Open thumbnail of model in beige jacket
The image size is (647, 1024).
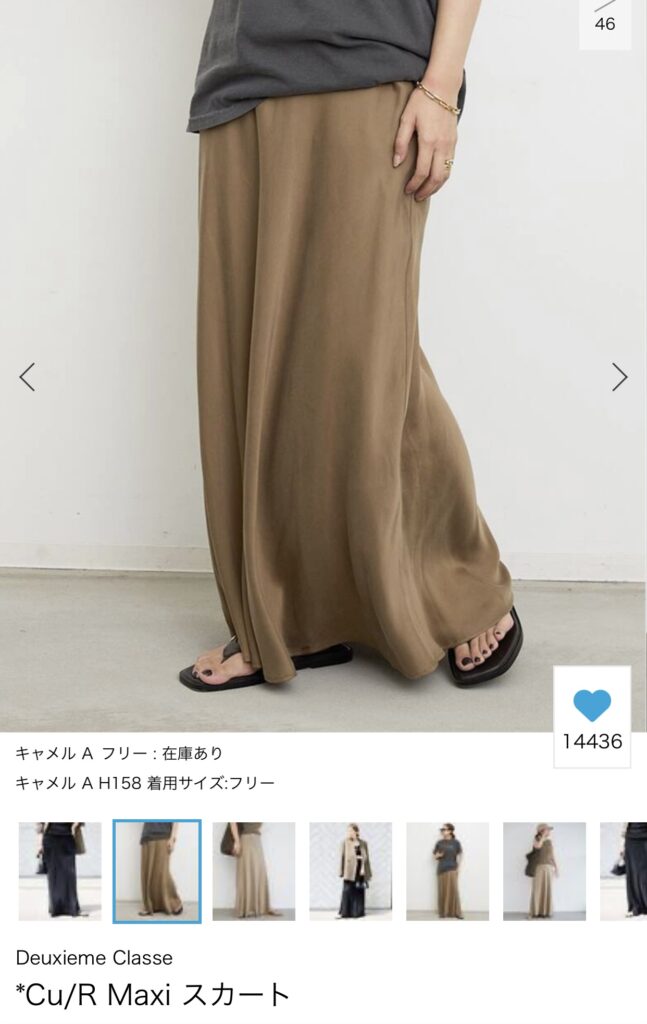tap(350, 870)
